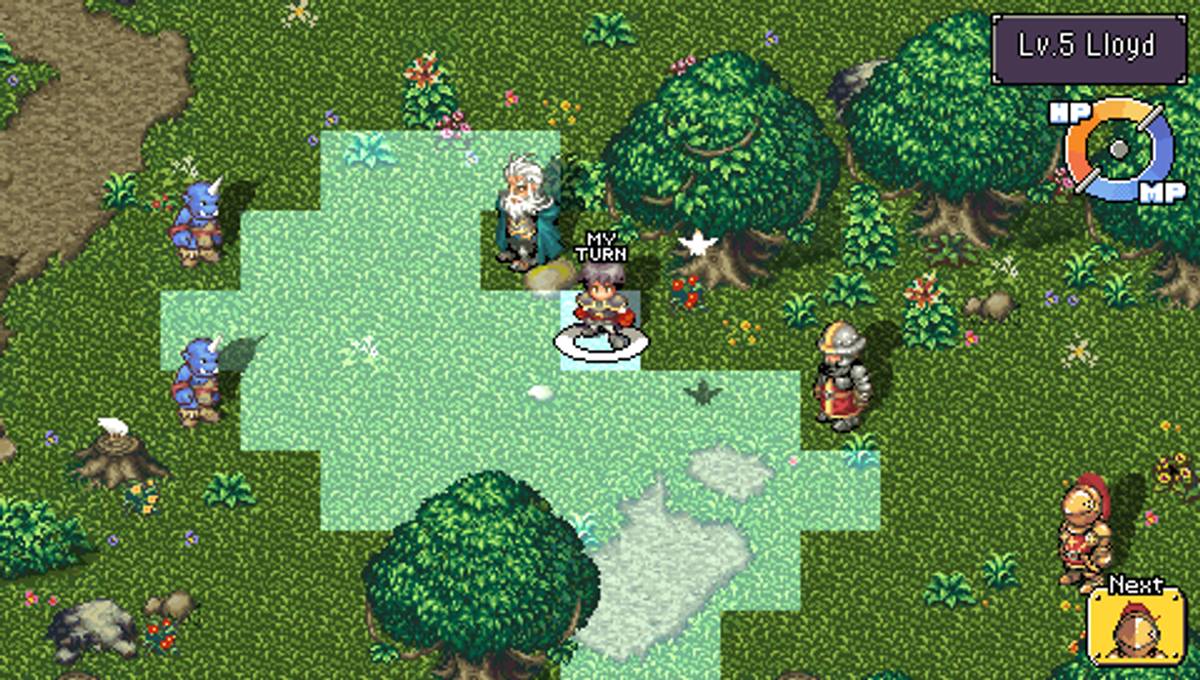This screenshot has width=1200, height=680.
Task: Tap the HP/MP ring gauge
Action: click(1118, 149)
